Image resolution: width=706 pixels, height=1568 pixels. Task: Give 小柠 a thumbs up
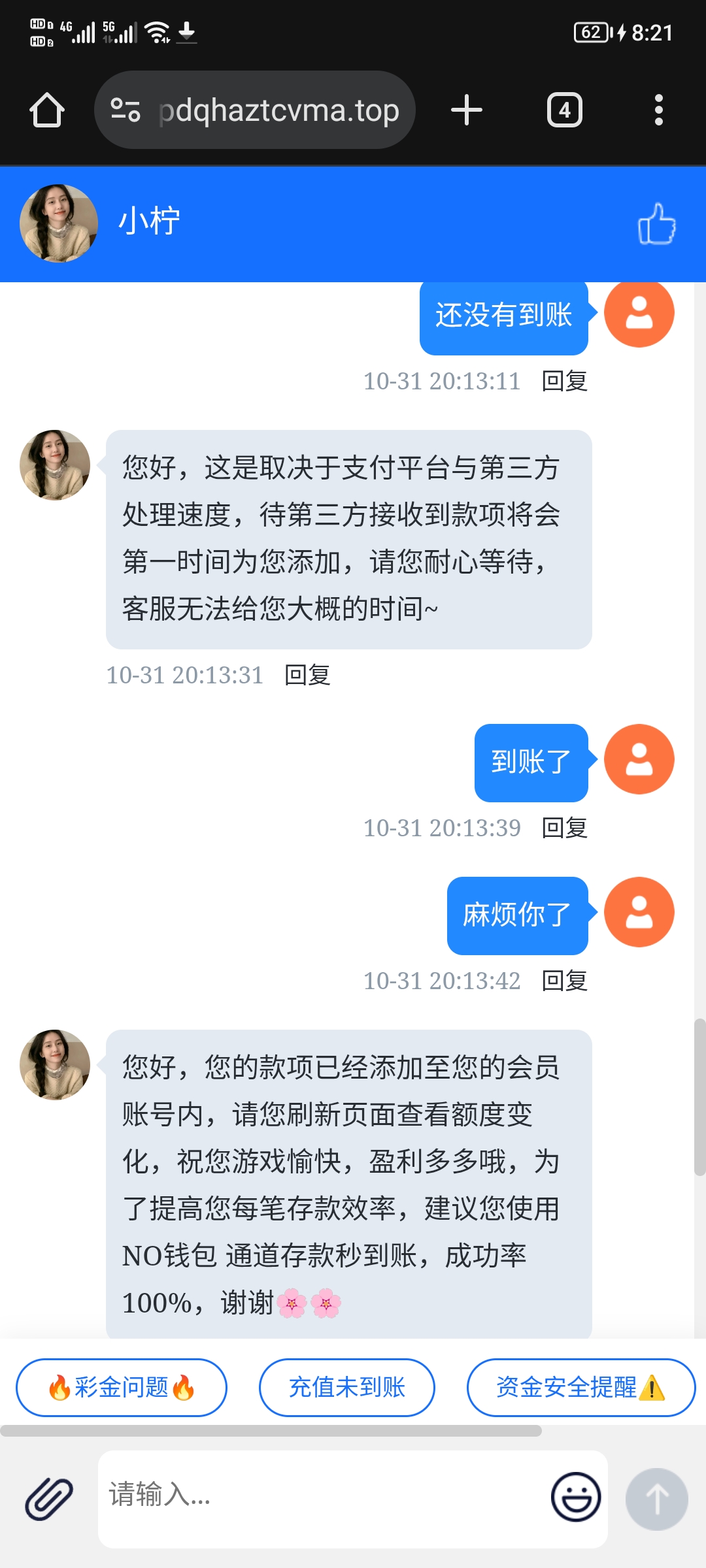tap(656, 224)
